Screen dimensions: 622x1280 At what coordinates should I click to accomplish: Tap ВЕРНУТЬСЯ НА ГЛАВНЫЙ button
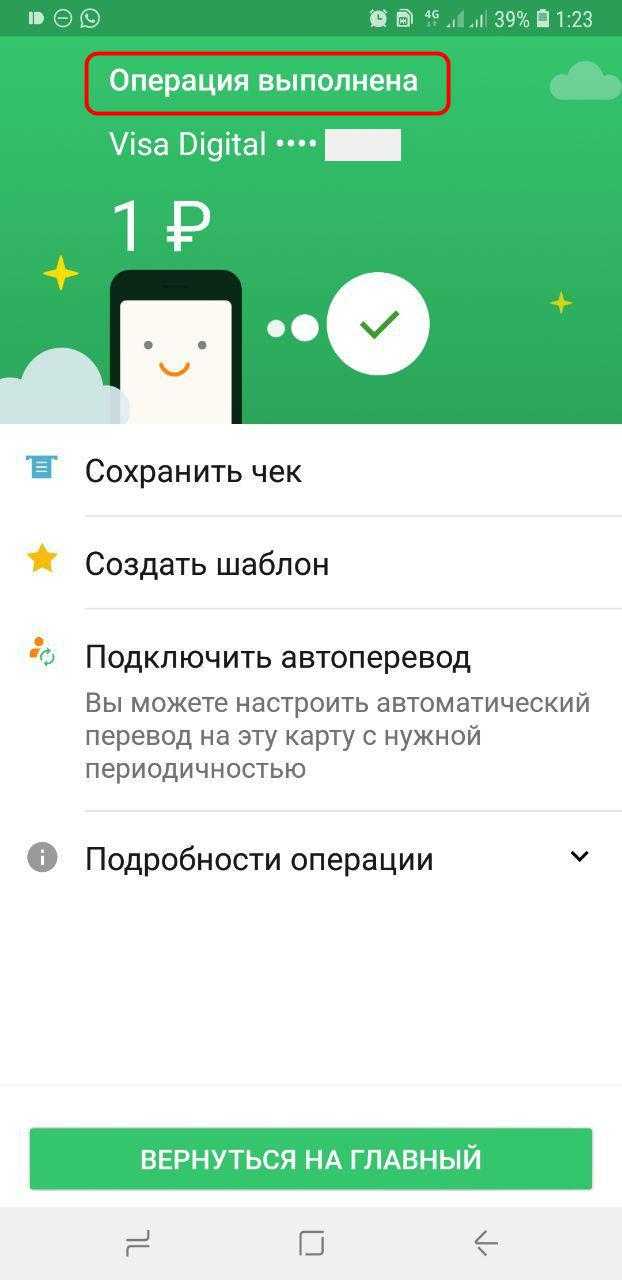tap(311, 1159)
